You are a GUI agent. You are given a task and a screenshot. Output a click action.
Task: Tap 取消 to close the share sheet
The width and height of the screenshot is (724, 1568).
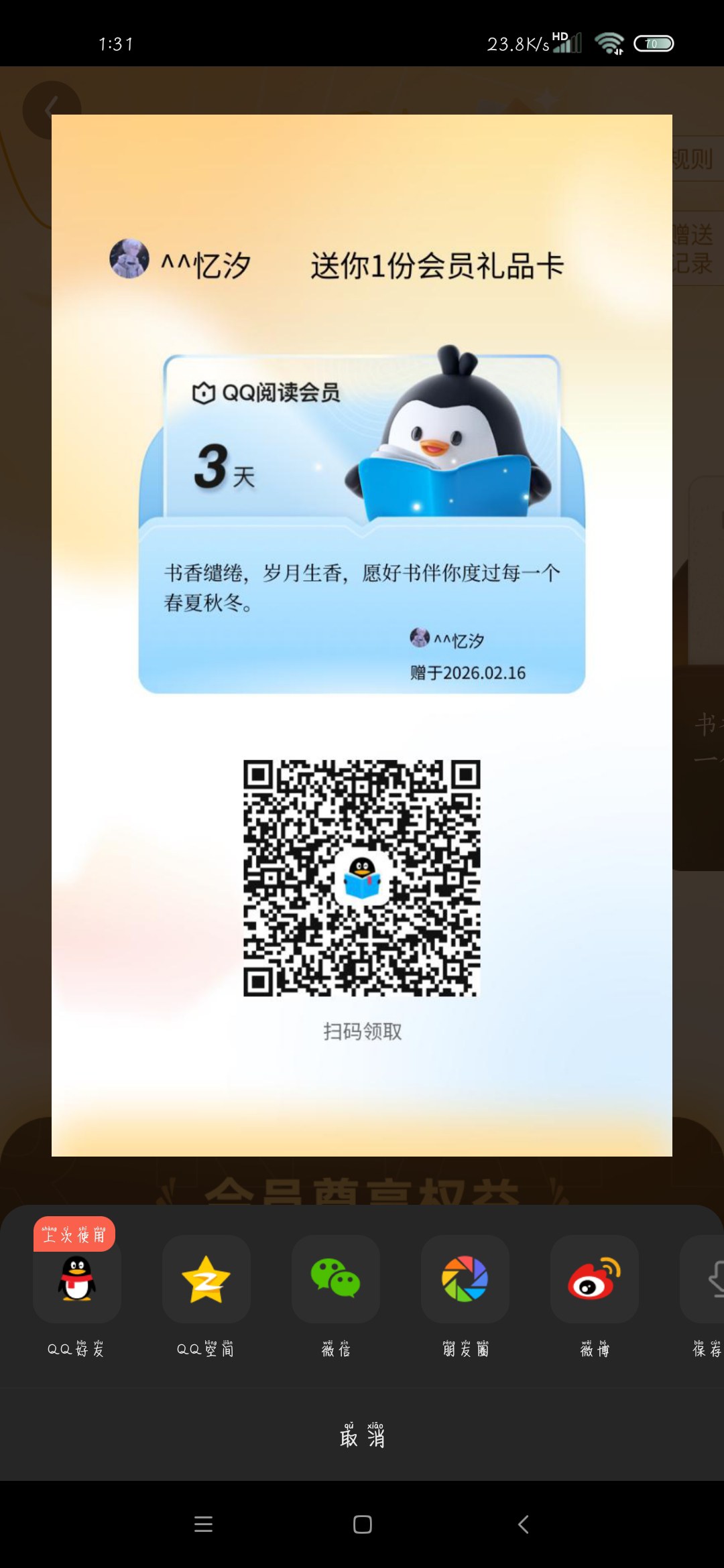[x=362, y=1437]
